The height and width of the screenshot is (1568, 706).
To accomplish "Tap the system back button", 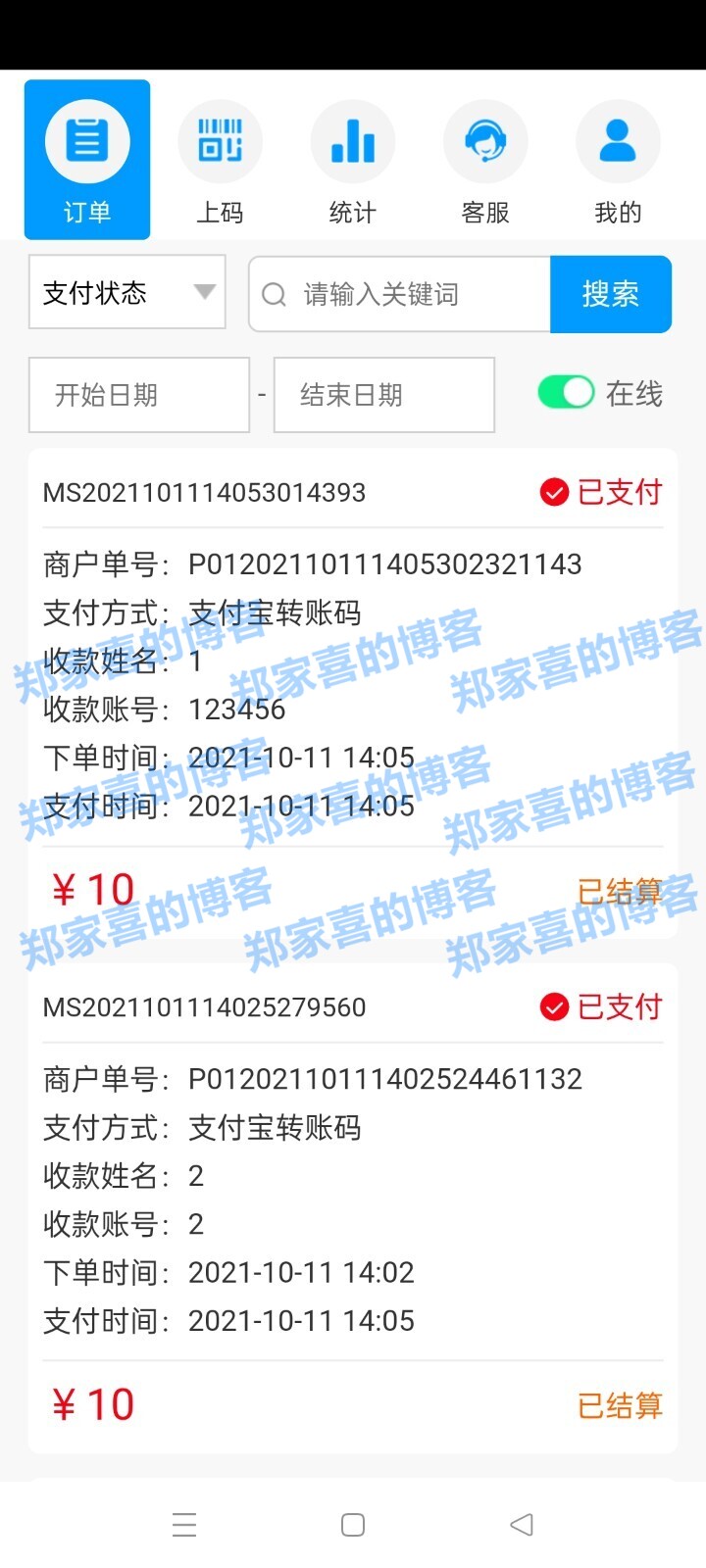I will [x=522, y=1524].
